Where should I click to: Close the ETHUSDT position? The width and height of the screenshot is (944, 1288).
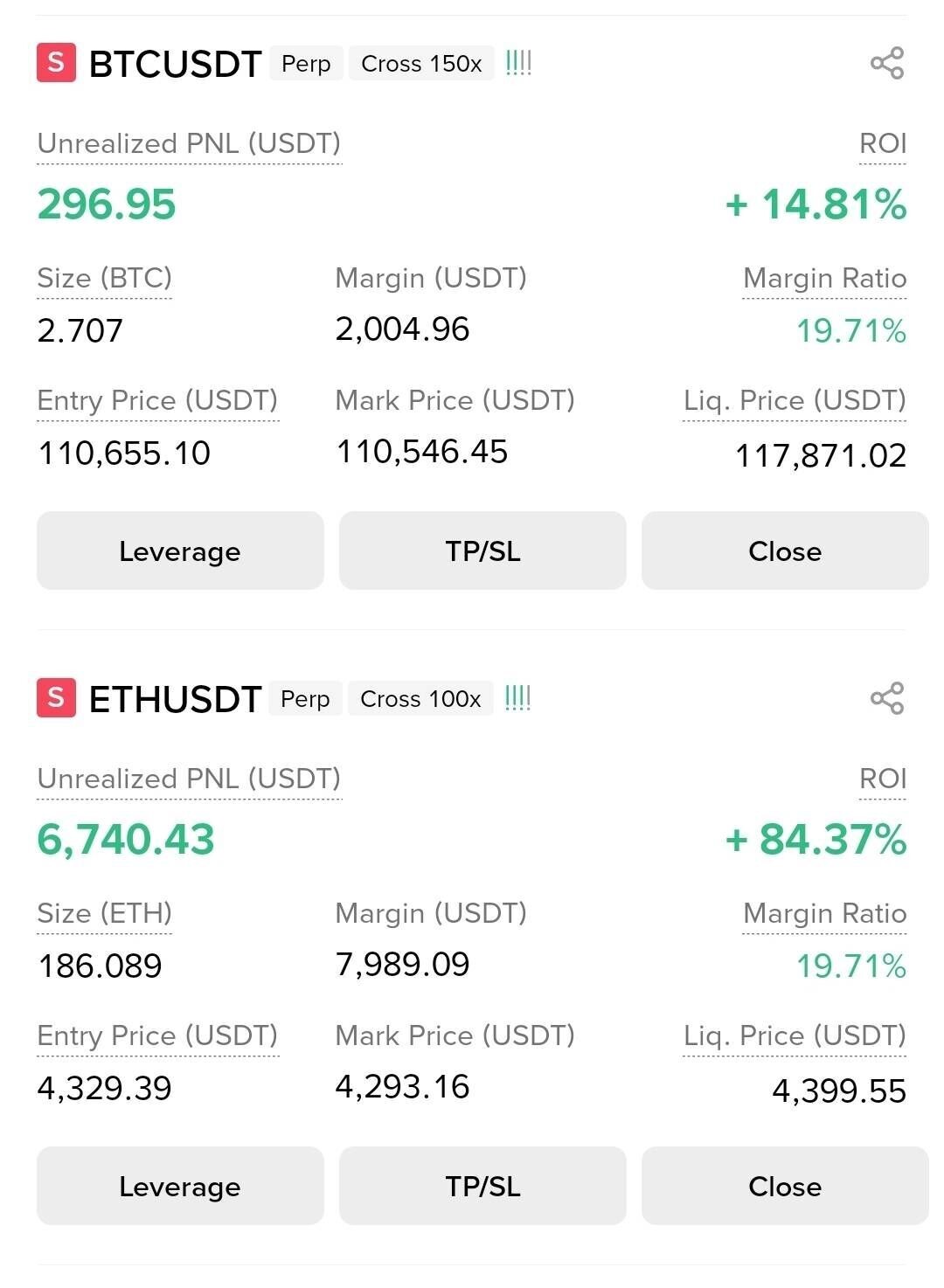point(784,1187)
